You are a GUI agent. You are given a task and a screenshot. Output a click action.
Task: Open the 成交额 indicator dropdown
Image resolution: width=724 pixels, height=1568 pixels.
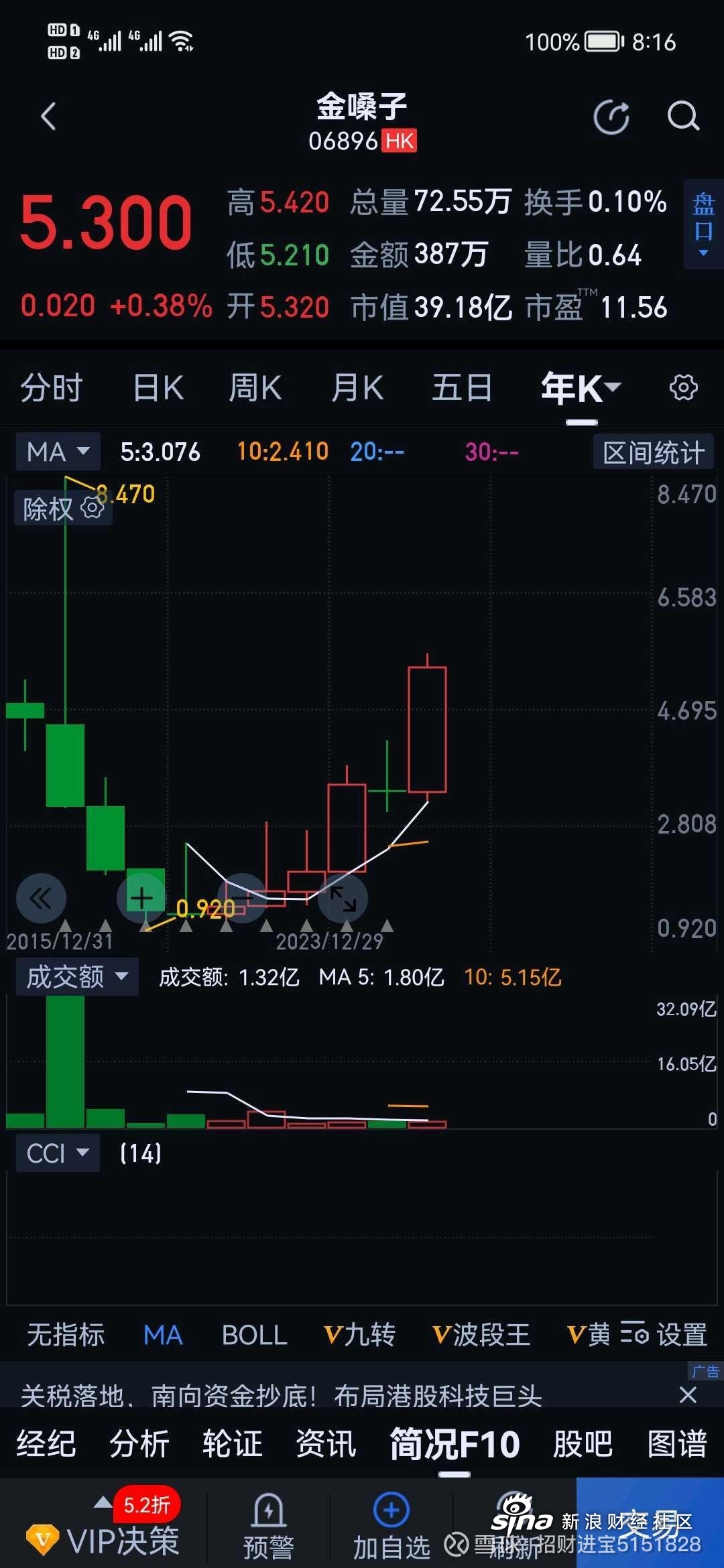click(x=77, y=977)
